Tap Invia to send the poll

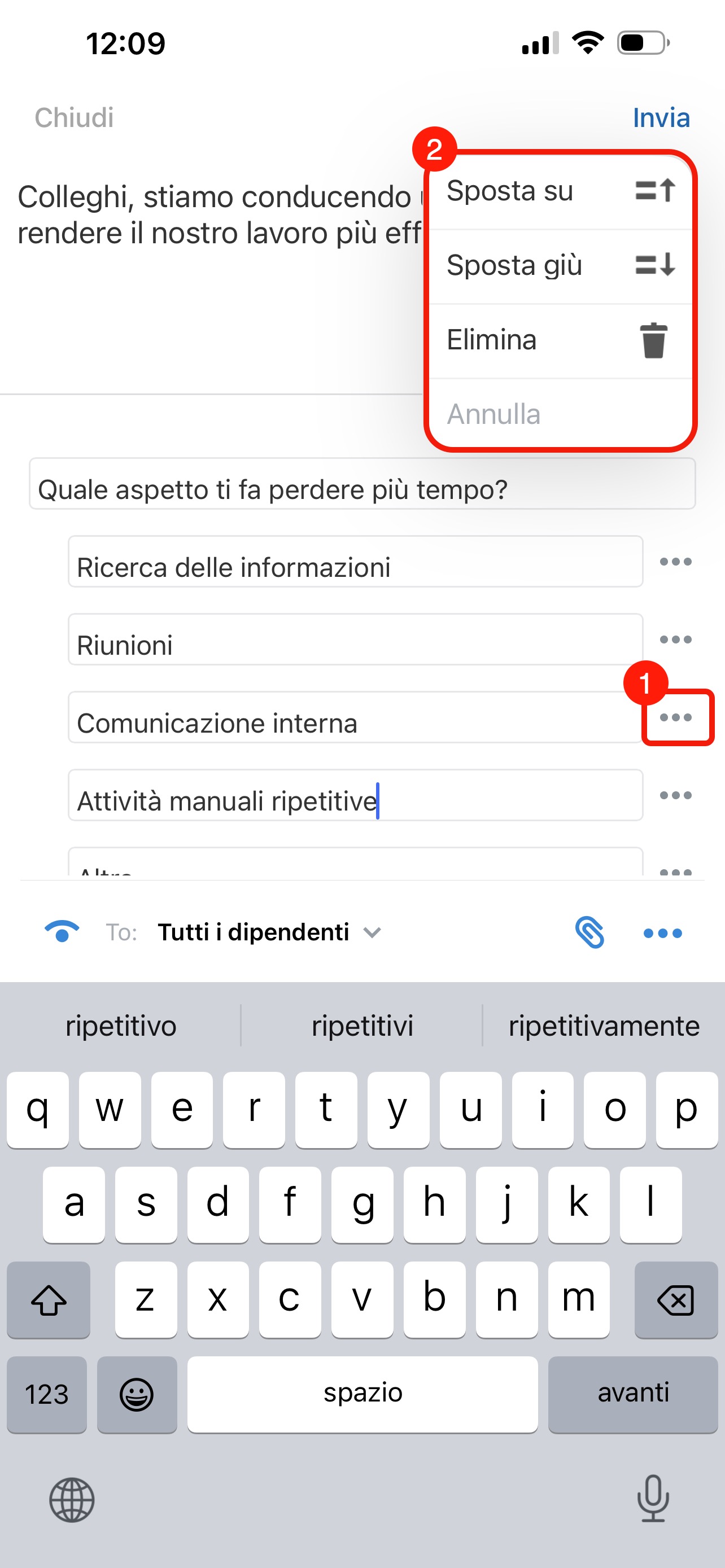[x=661, y=117]
